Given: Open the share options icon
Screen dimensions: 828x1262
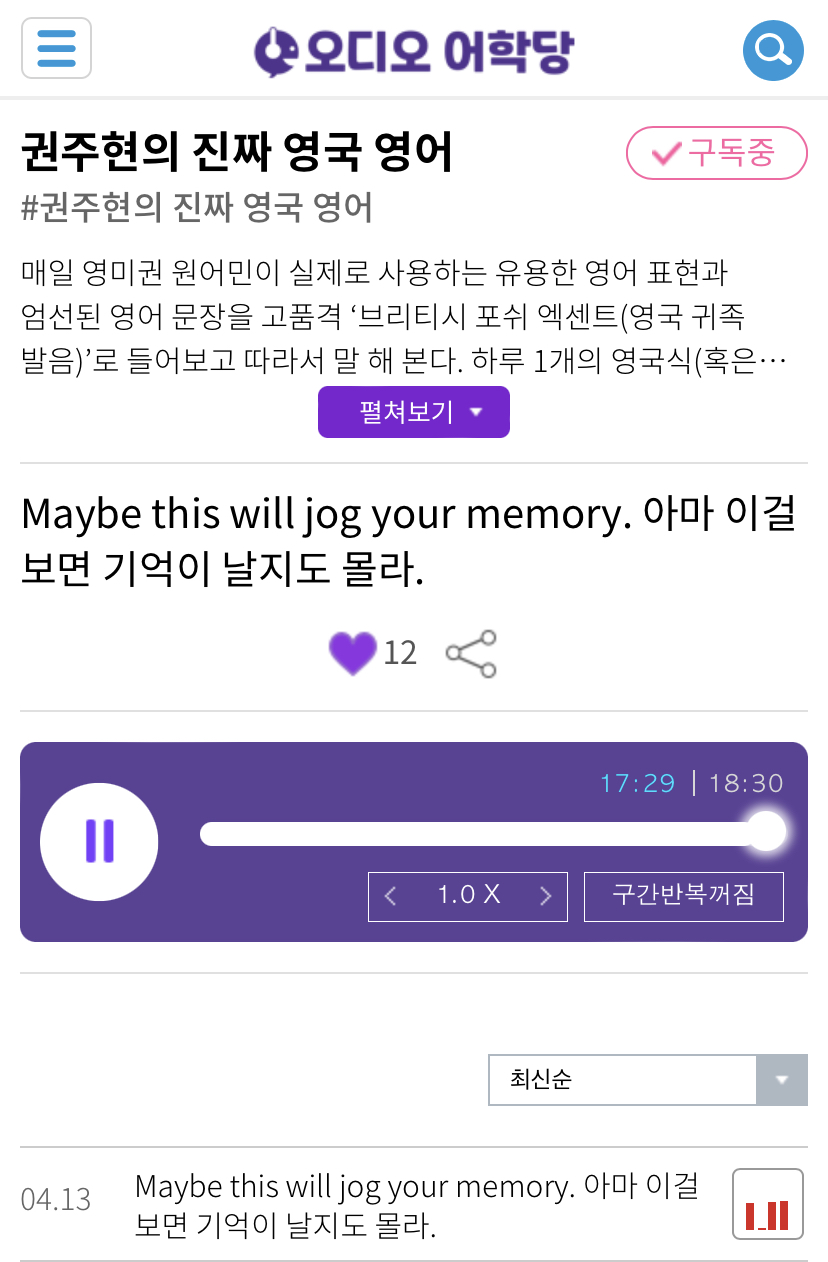Looking at the screenshot, I should 470,652.
